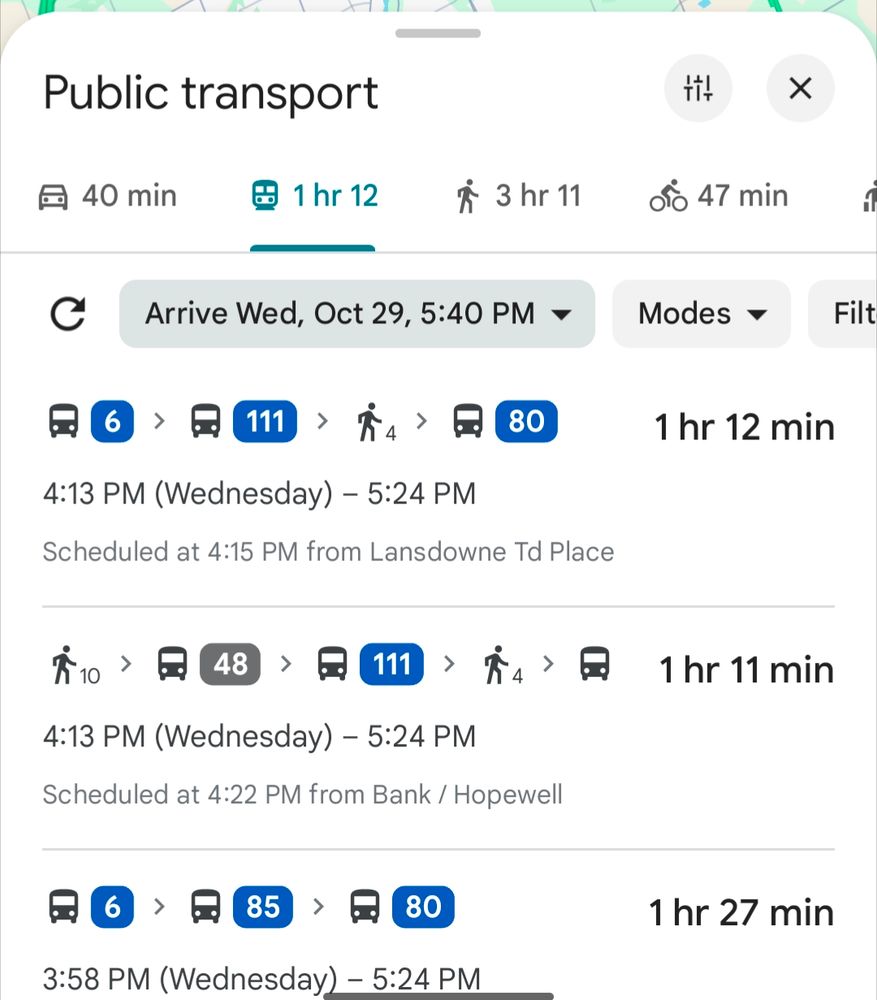Open the route options sliders icon
This screenshot has height=1000, width=877.
tap(698, 88)
